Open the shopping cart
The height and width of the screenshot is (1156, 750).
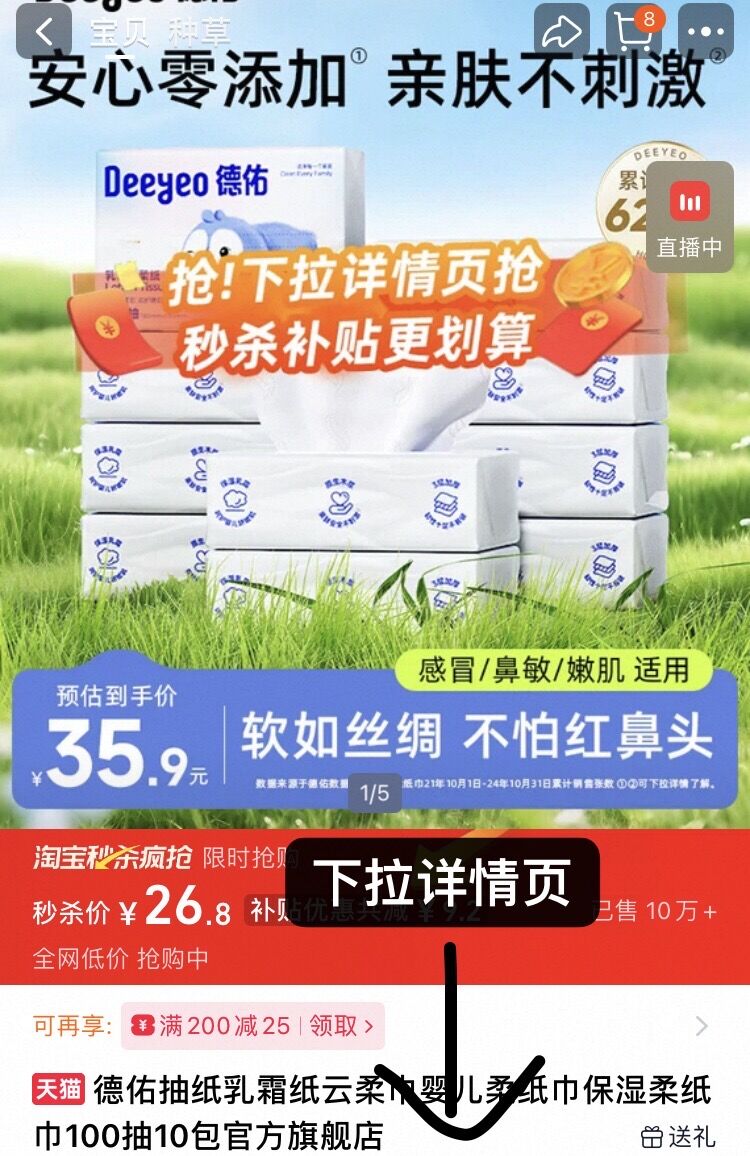click(634, 31)
